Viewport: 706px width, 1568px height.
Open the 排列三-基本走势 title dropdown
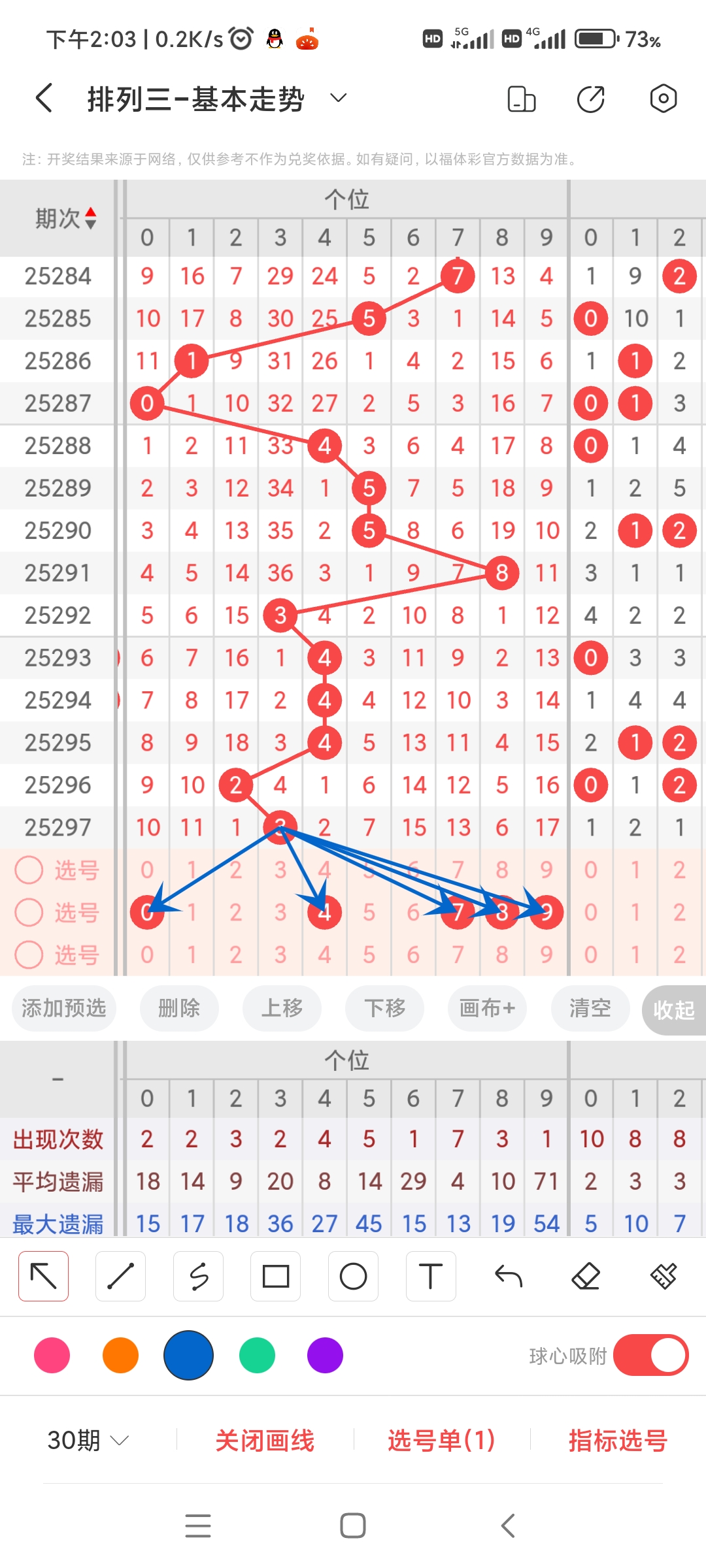[337, 98]
